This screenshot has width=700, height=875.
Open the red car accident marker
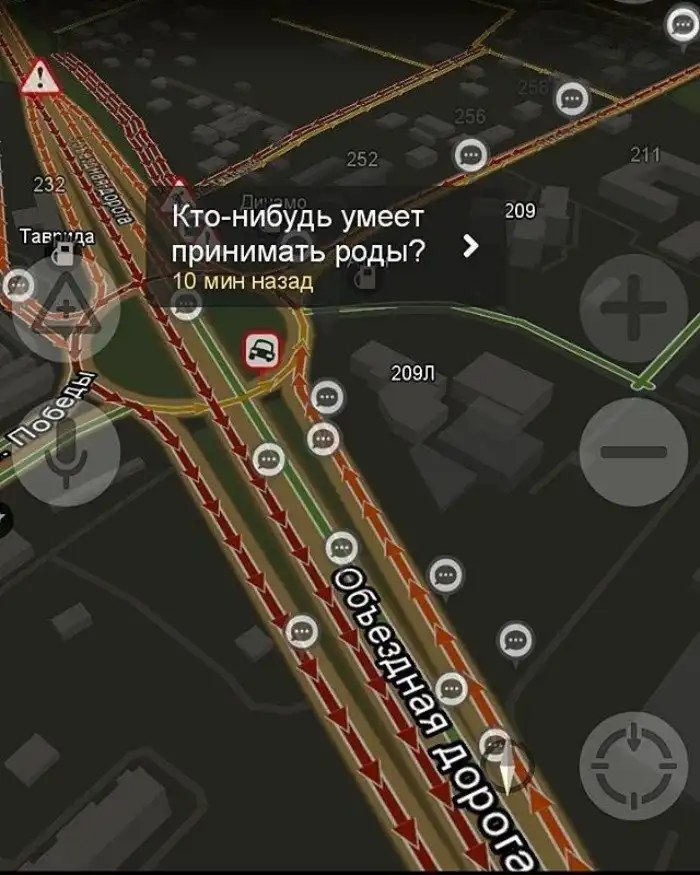tap(263, 352)
